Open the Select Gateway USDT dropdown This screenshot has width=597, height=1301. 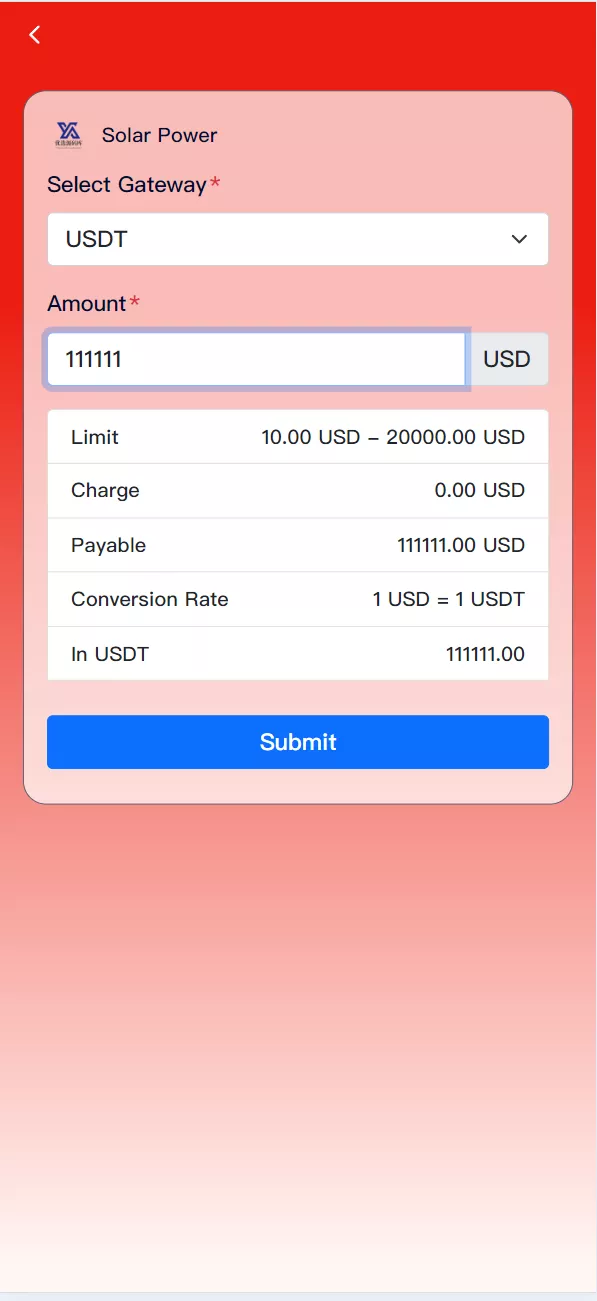pos(298,239)
